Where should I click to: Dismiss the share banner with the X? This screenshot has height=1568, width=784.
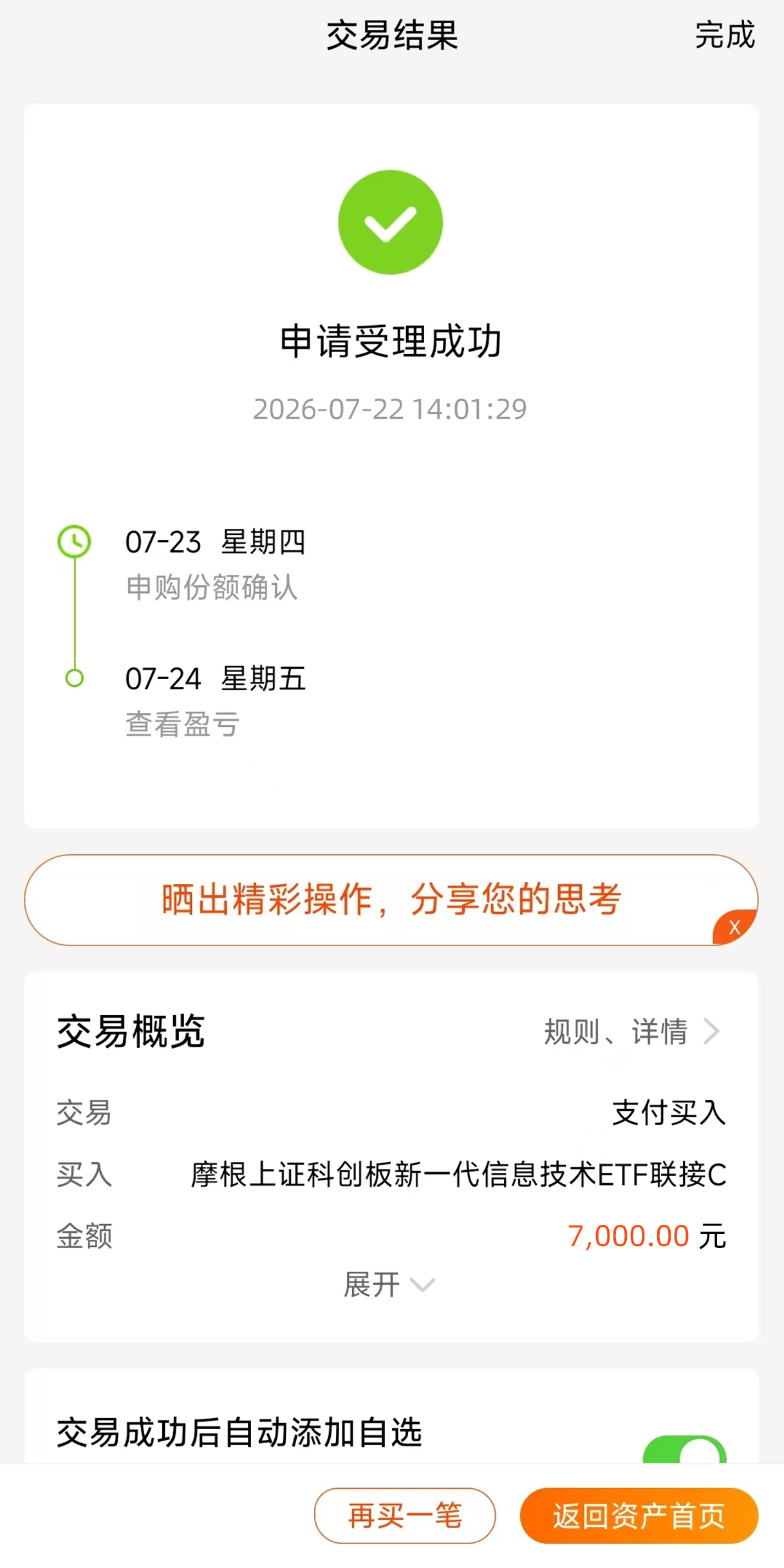coord(734,928)
